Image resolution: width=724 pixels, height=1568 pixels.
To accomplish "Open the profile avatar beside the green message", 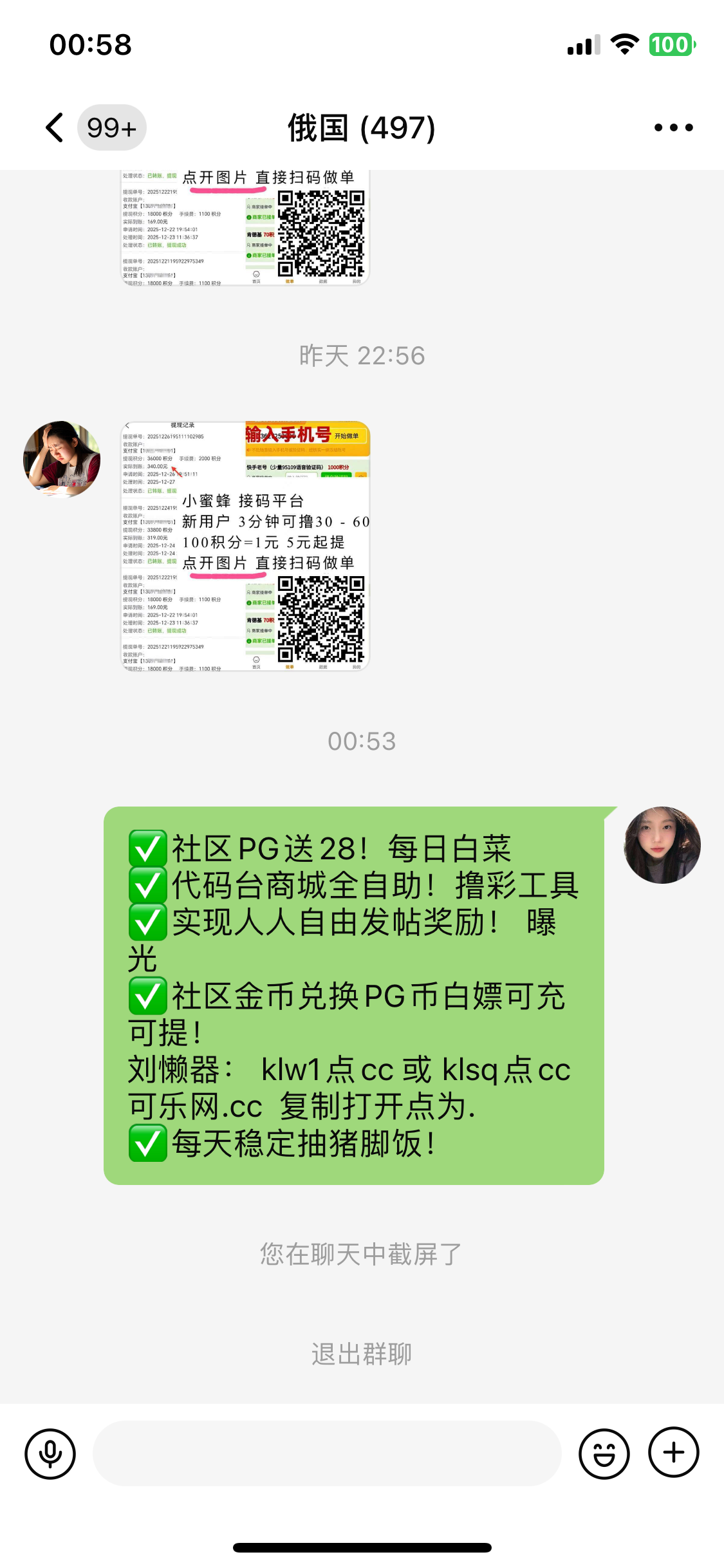I will pos(662,845).
